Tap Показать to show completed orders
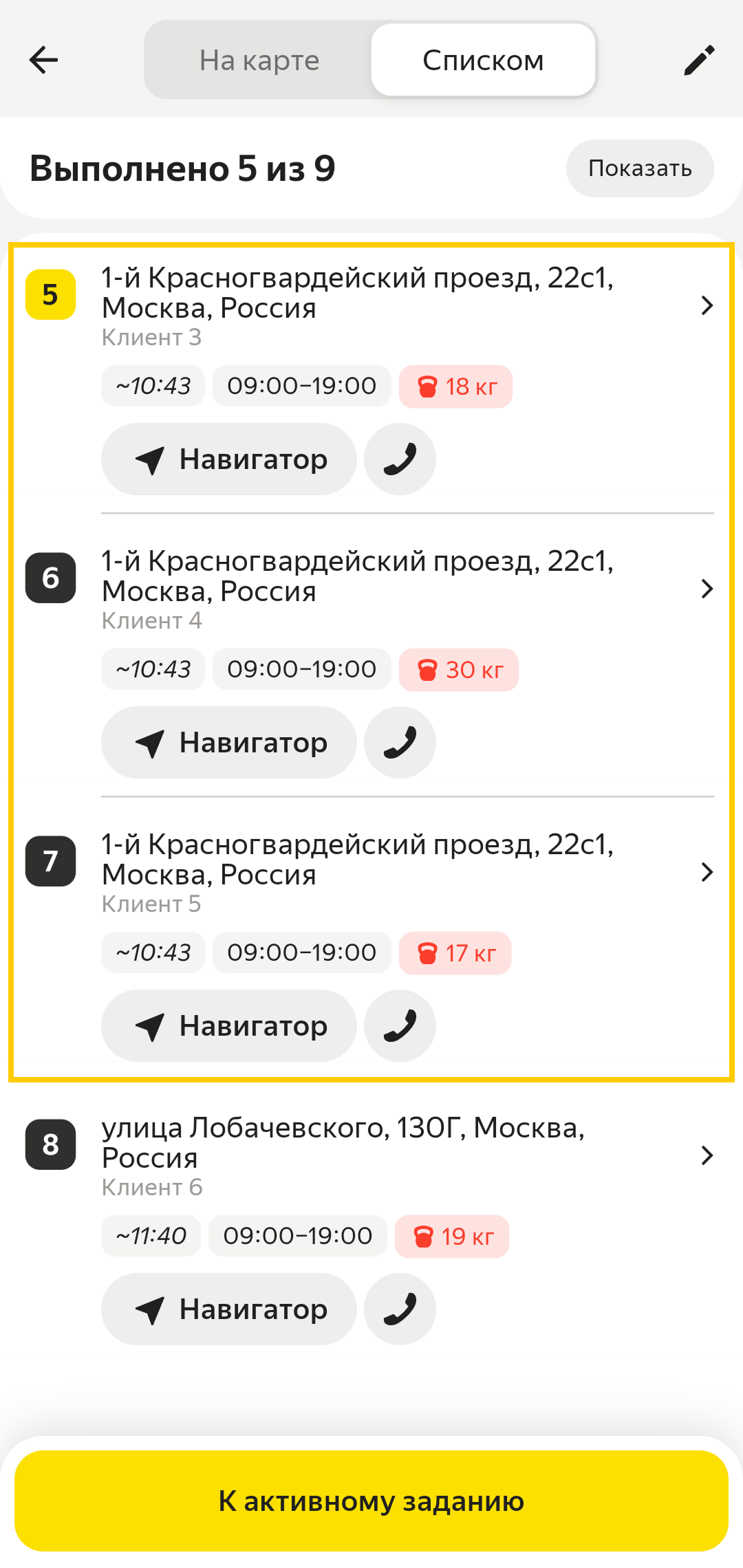The height and width of the screenshot is (1568, 743). click(x=640, y=168)
